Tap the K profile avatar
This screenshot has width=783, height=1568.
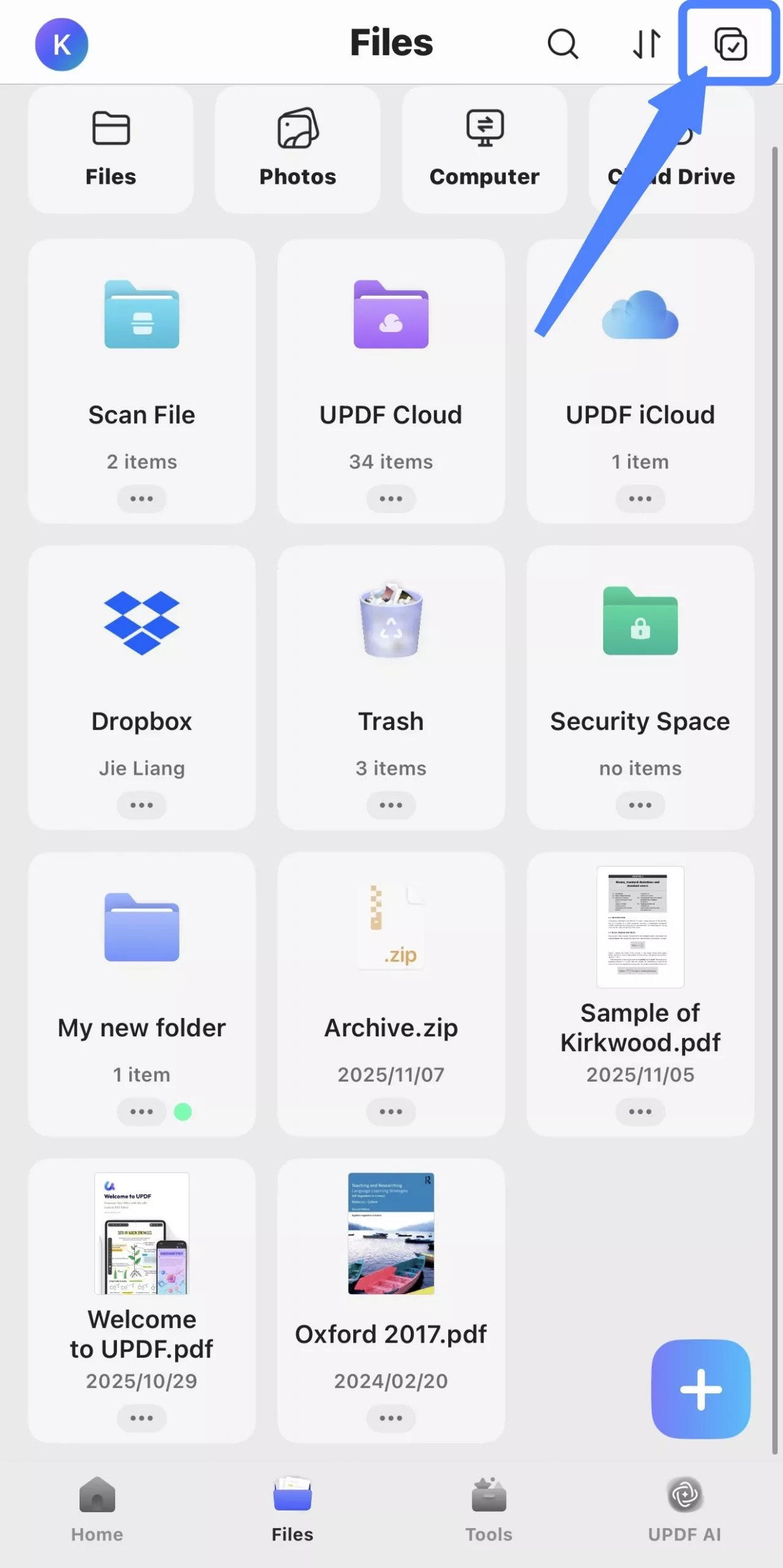tap(61, 43)
